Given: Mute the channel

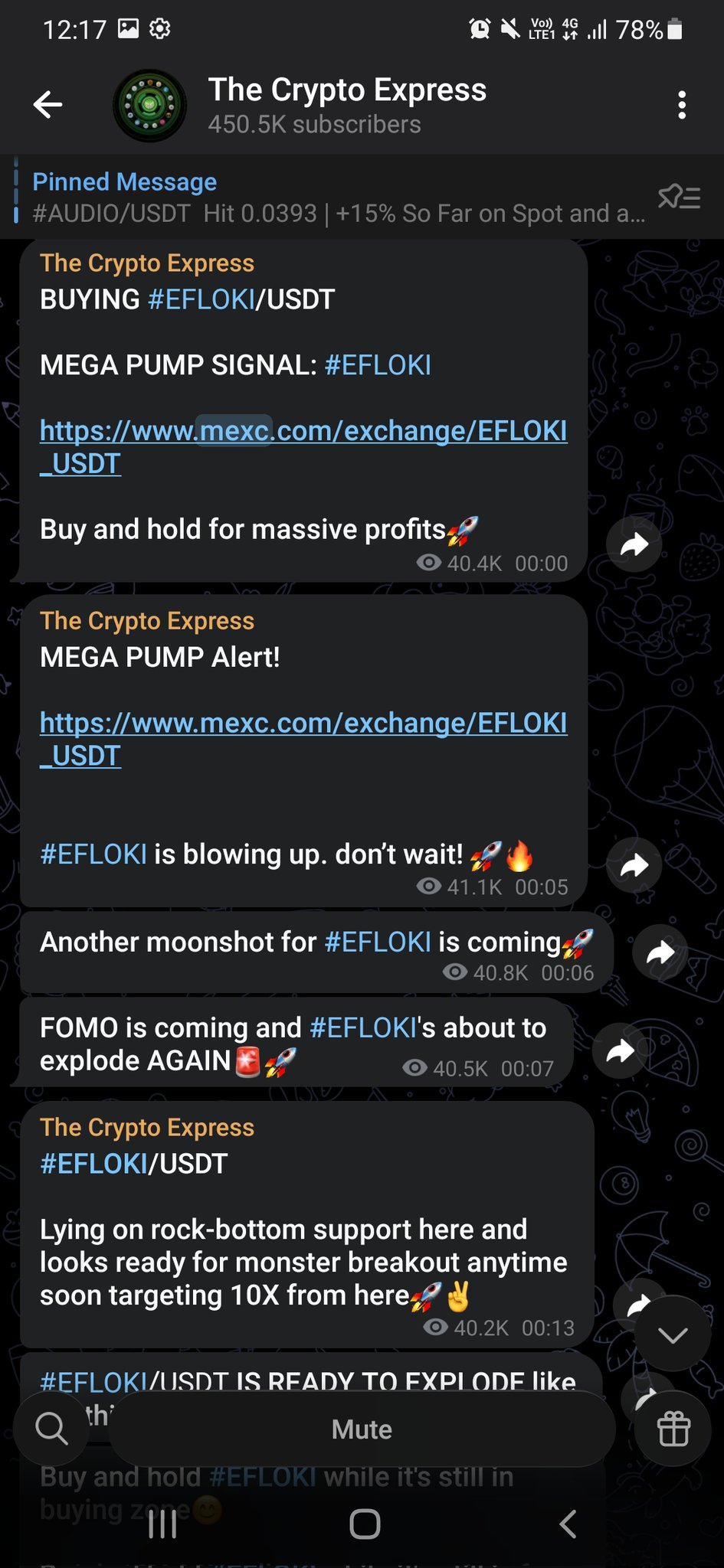Looking at the screenshot, I should coord(362,1429).
